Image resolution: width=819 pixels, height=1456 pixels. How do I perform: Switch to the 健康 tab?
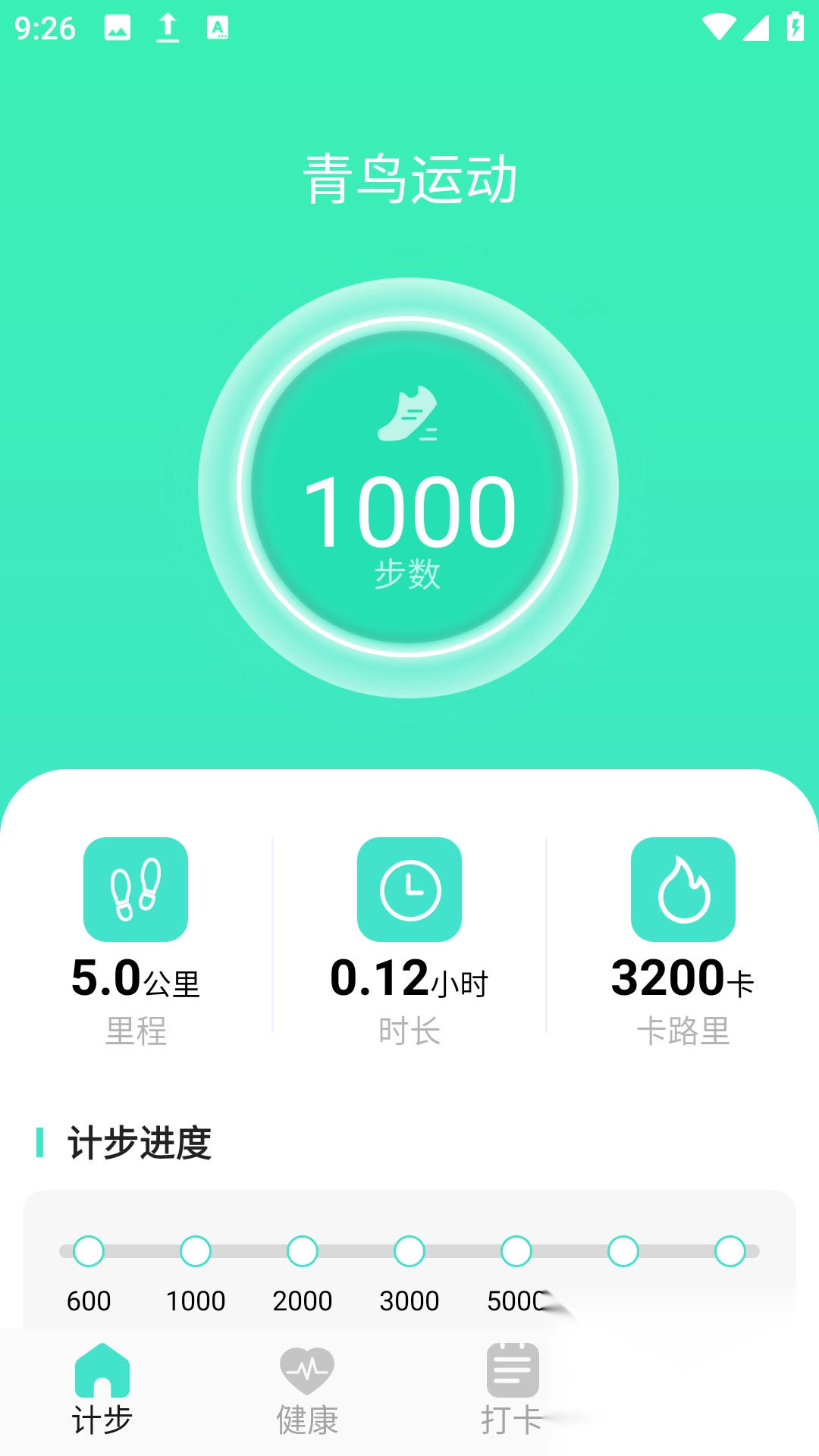pyautogui.click(x=307, y=1391)
